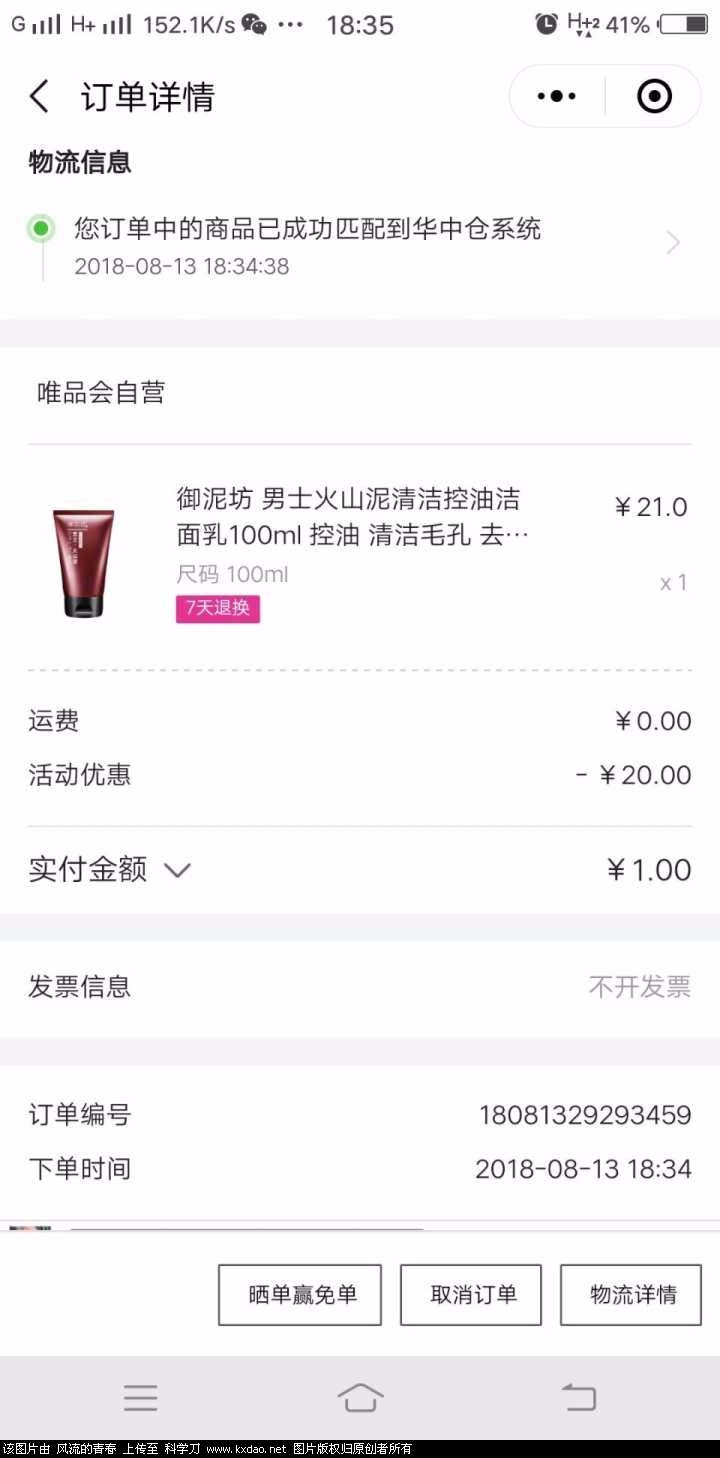View 物流详情 for this order
This screenshot has width=720, height=1458.
pos(631,1295)
